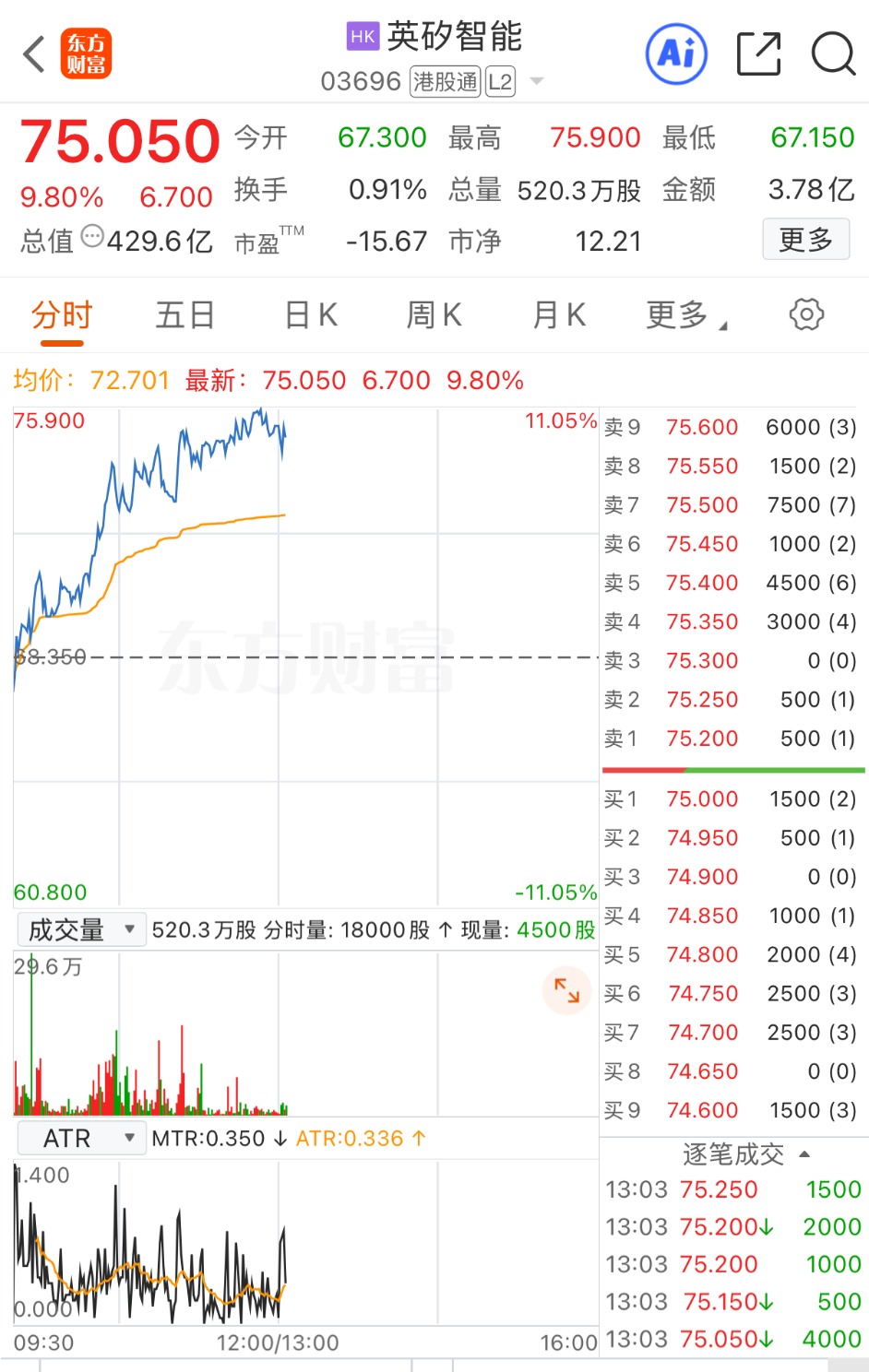Show the 总值 info bubble

tap(92, 238)
